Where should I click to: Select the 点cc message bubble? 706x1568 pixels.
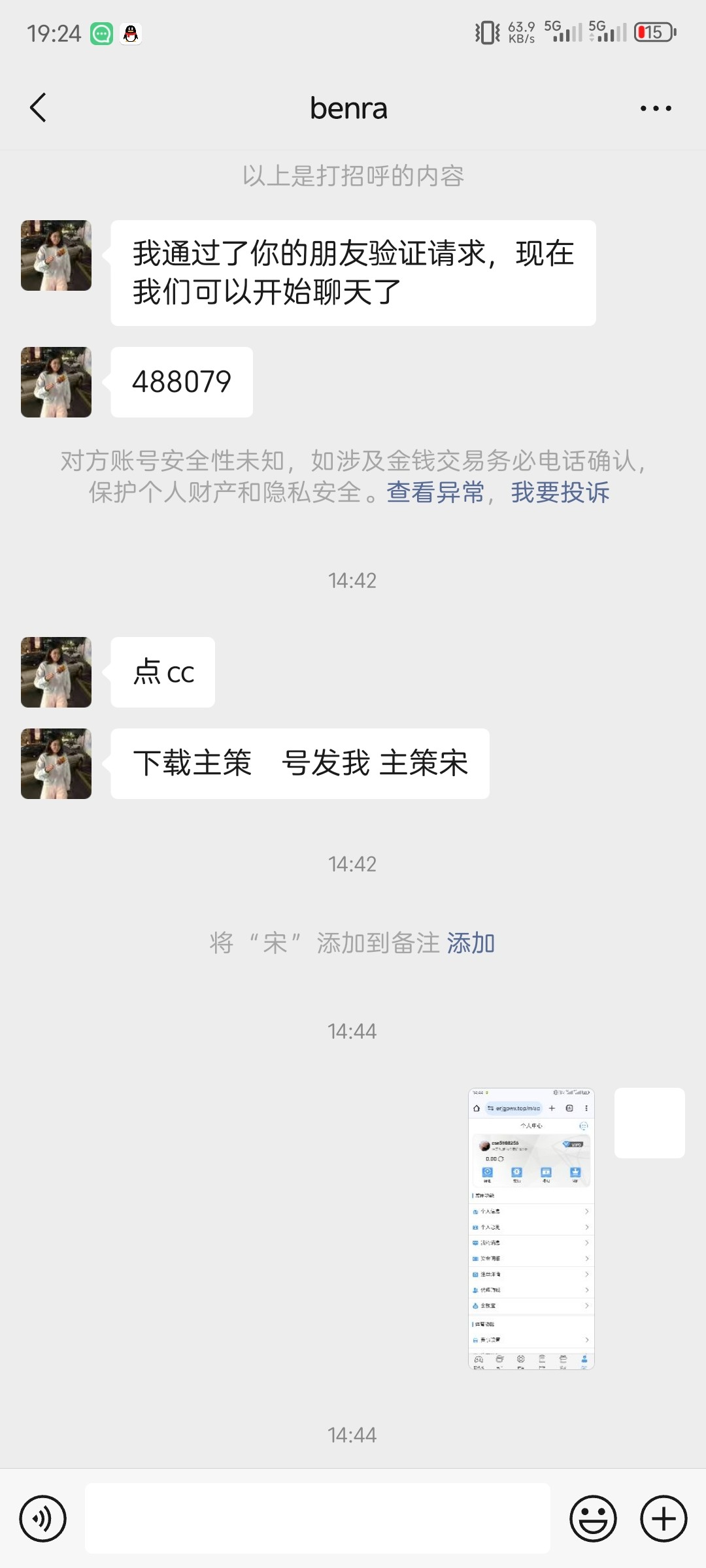point(162,672)
